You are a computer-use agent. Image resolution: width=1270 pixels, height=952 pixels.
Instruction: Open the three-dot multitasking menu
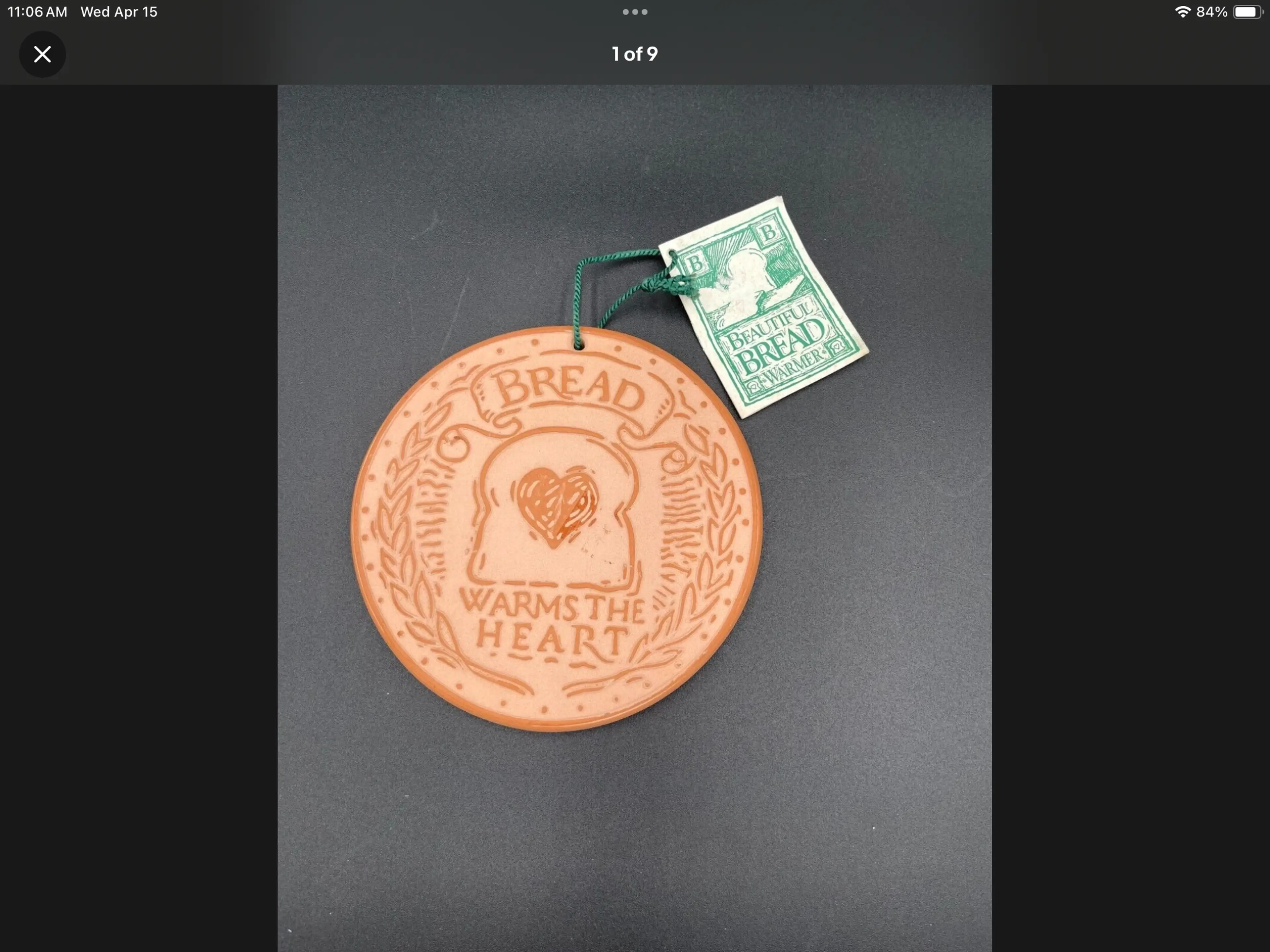click(x=634, y=12)
